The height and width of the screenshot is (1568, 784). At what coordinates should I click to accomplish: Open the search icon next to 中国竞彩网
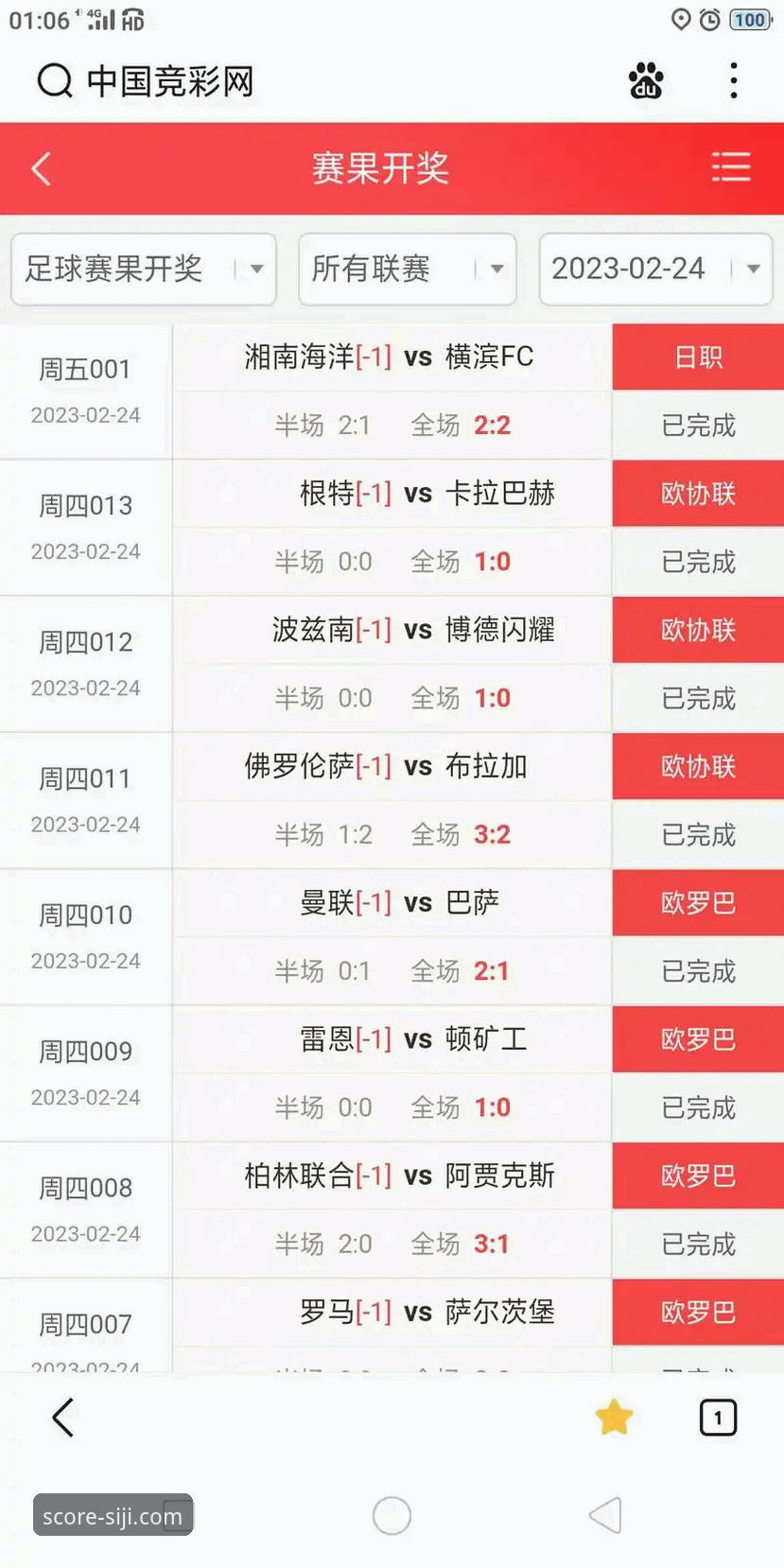pos(55,81)
